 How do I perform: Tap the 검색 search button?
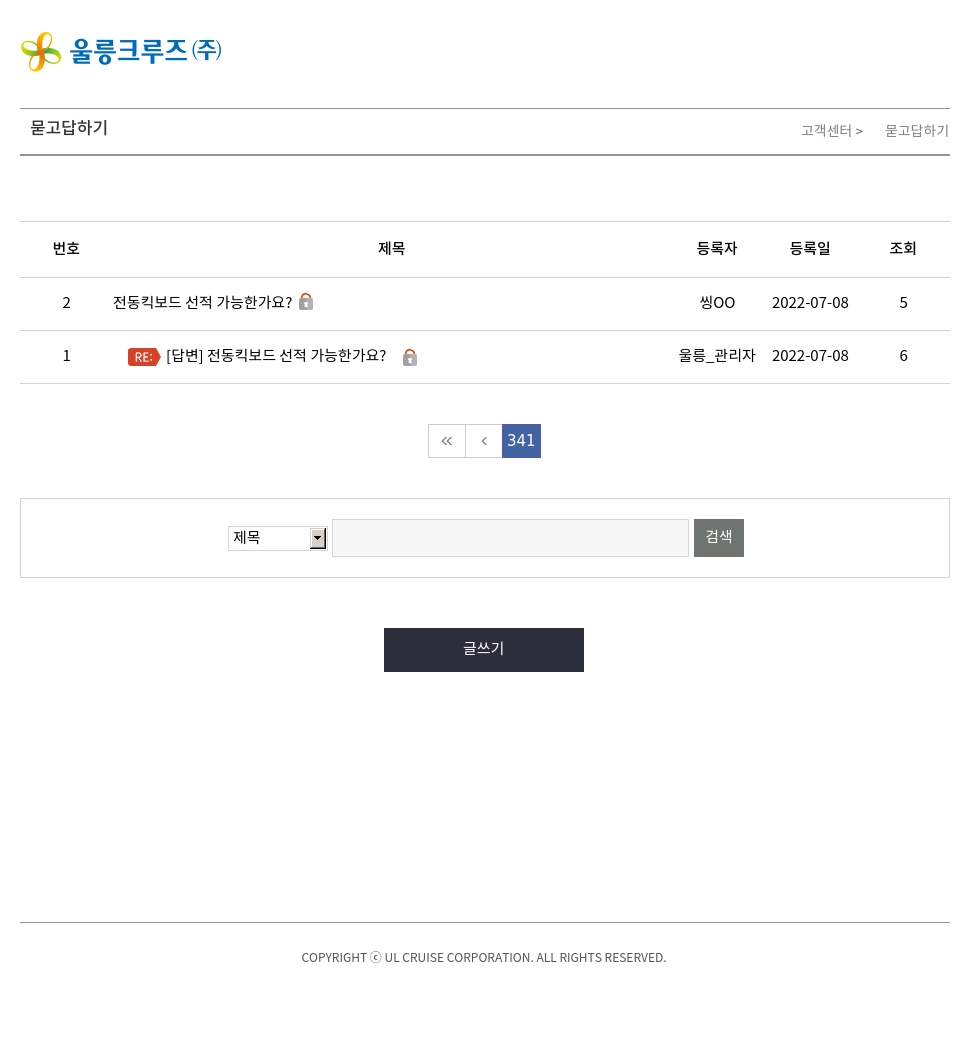tap(719, 538)
